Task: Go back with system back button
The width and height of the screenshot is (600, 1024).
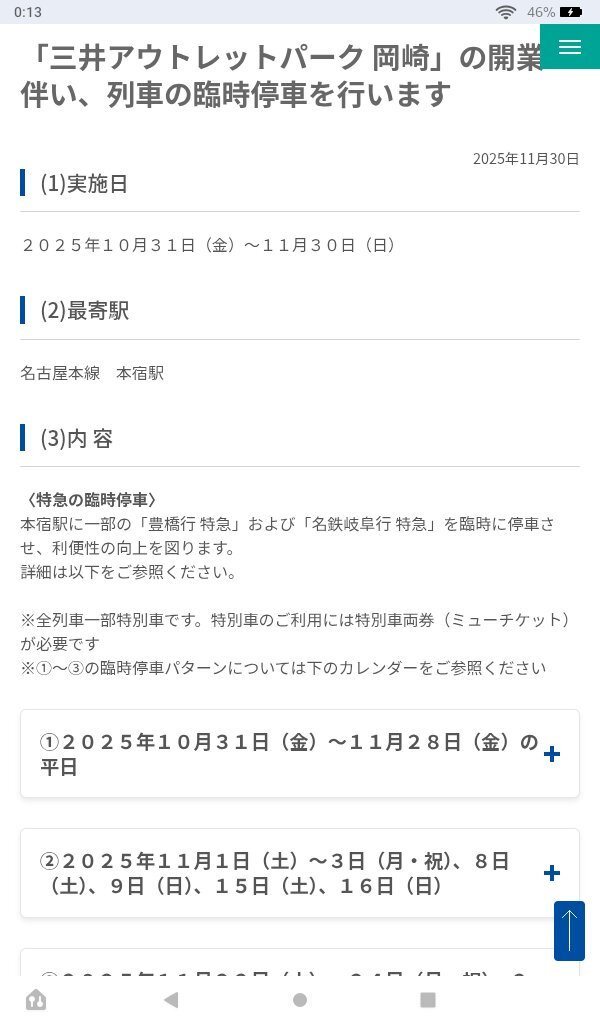Action: click(171, 999)
